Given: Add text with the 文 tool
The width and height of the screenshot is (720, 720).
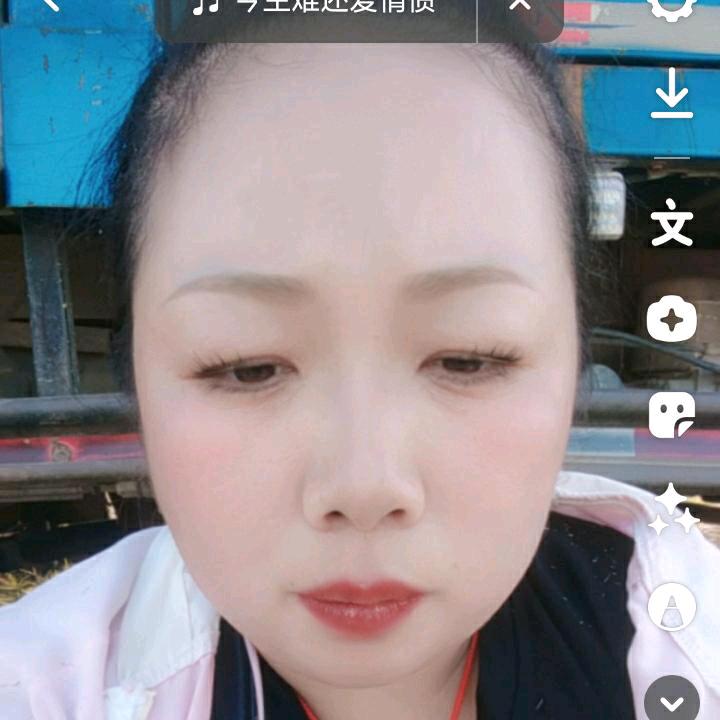Looking at the screenshot, I should [x=672, y=224].
